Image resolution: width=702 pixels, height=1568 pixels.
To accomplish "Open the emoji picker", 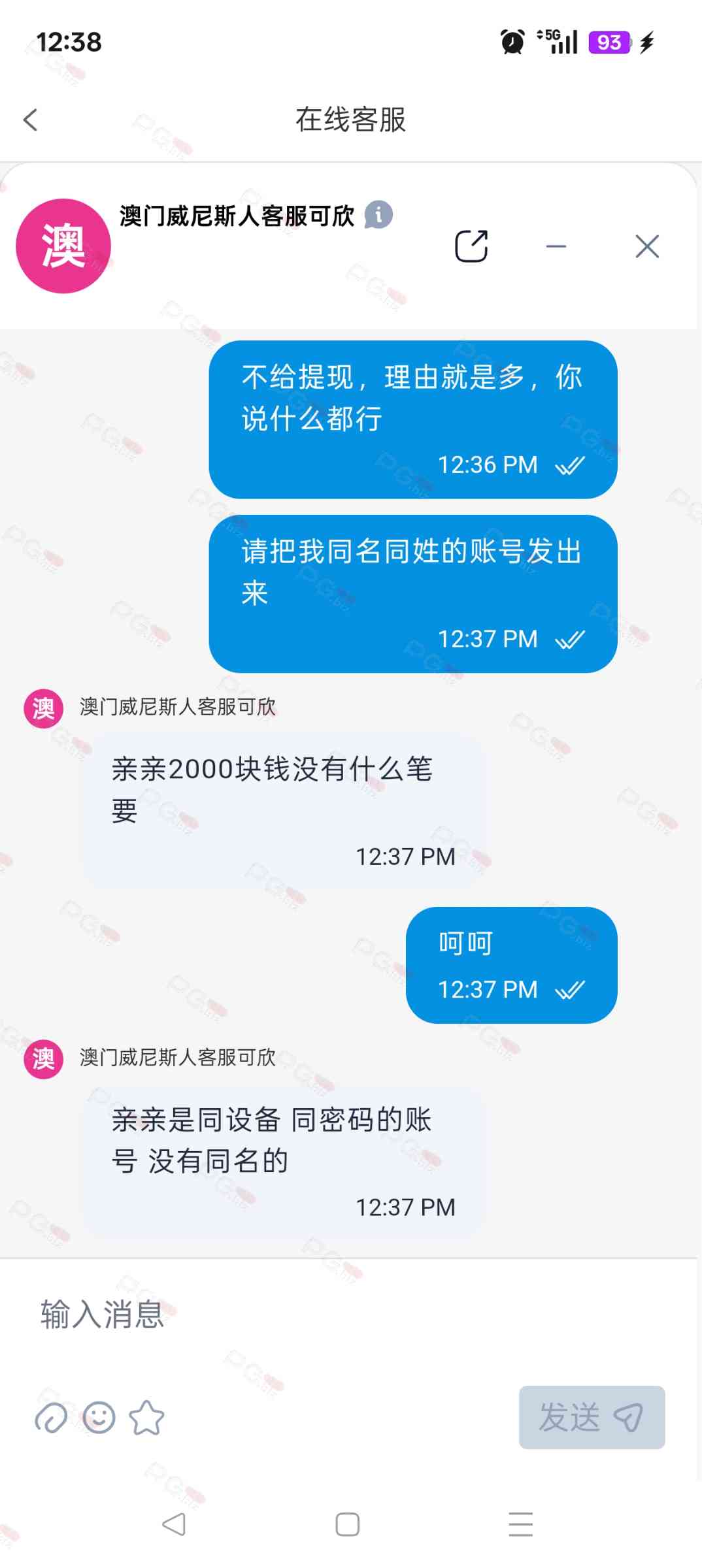I will tap(99, 1418).
